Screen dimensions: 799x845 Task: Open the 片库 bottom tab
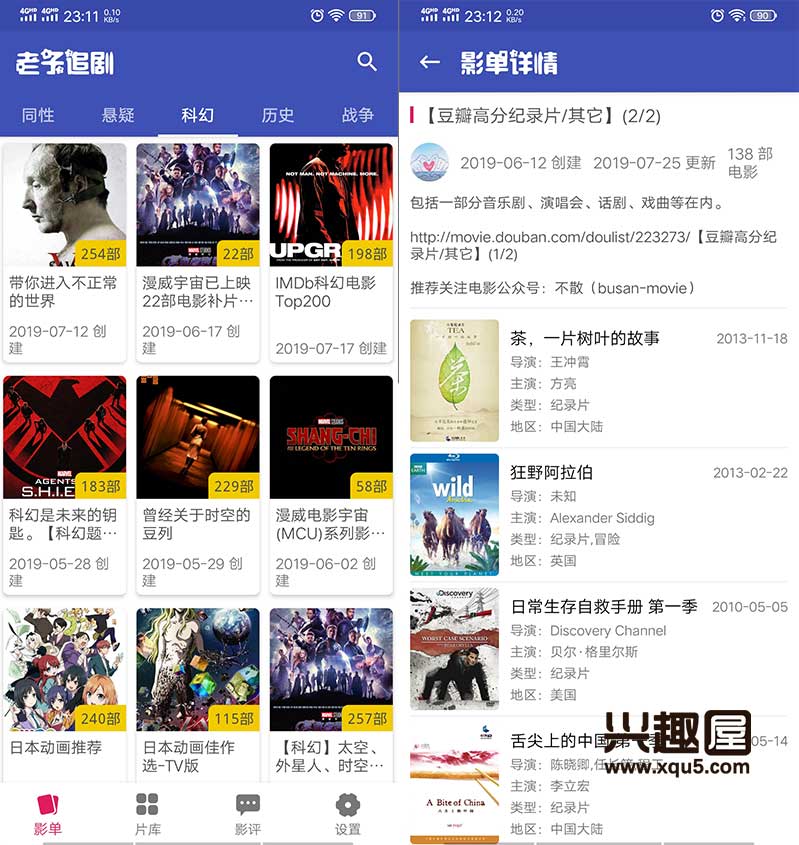(148, 813)
